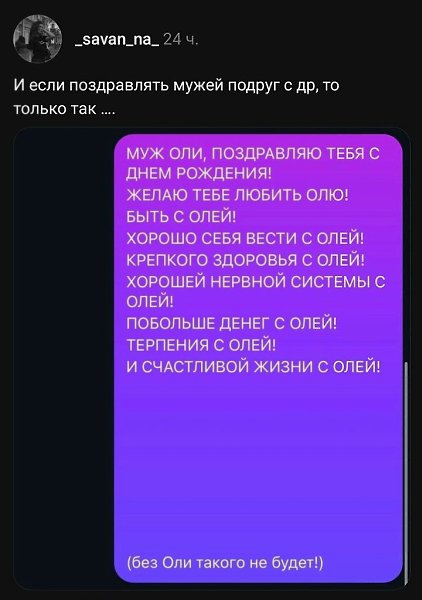Open the _savan_na_ username link
Screen dimensions: 422x600
pyautogui.click(x=117, y=39)
